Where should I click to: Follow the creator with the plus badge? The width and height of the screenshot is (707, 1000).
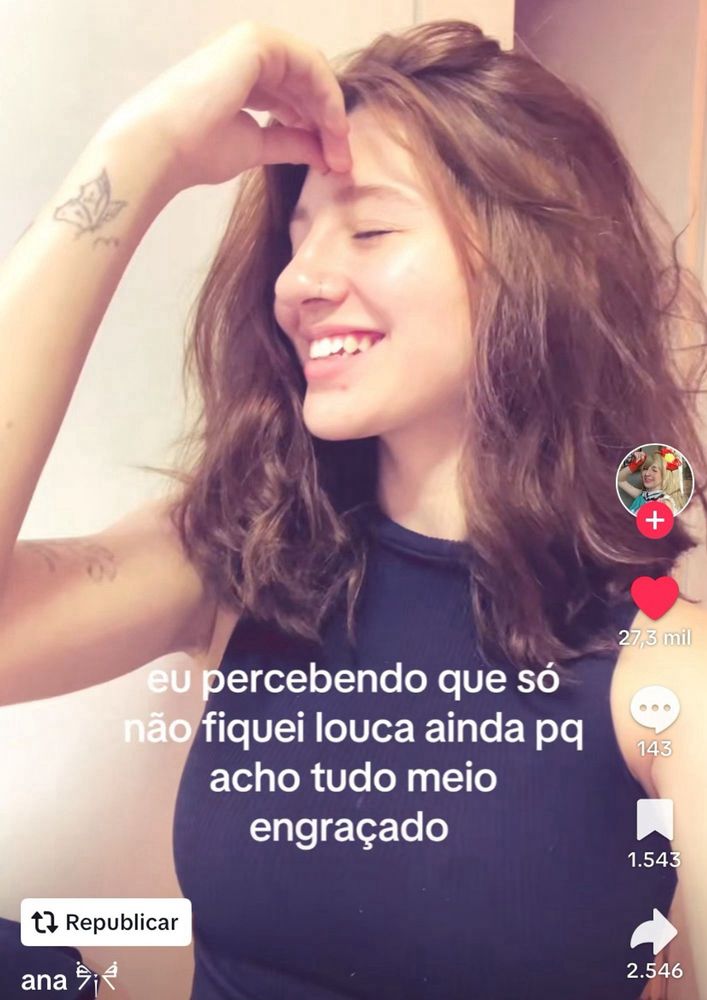tap(654, 521)
